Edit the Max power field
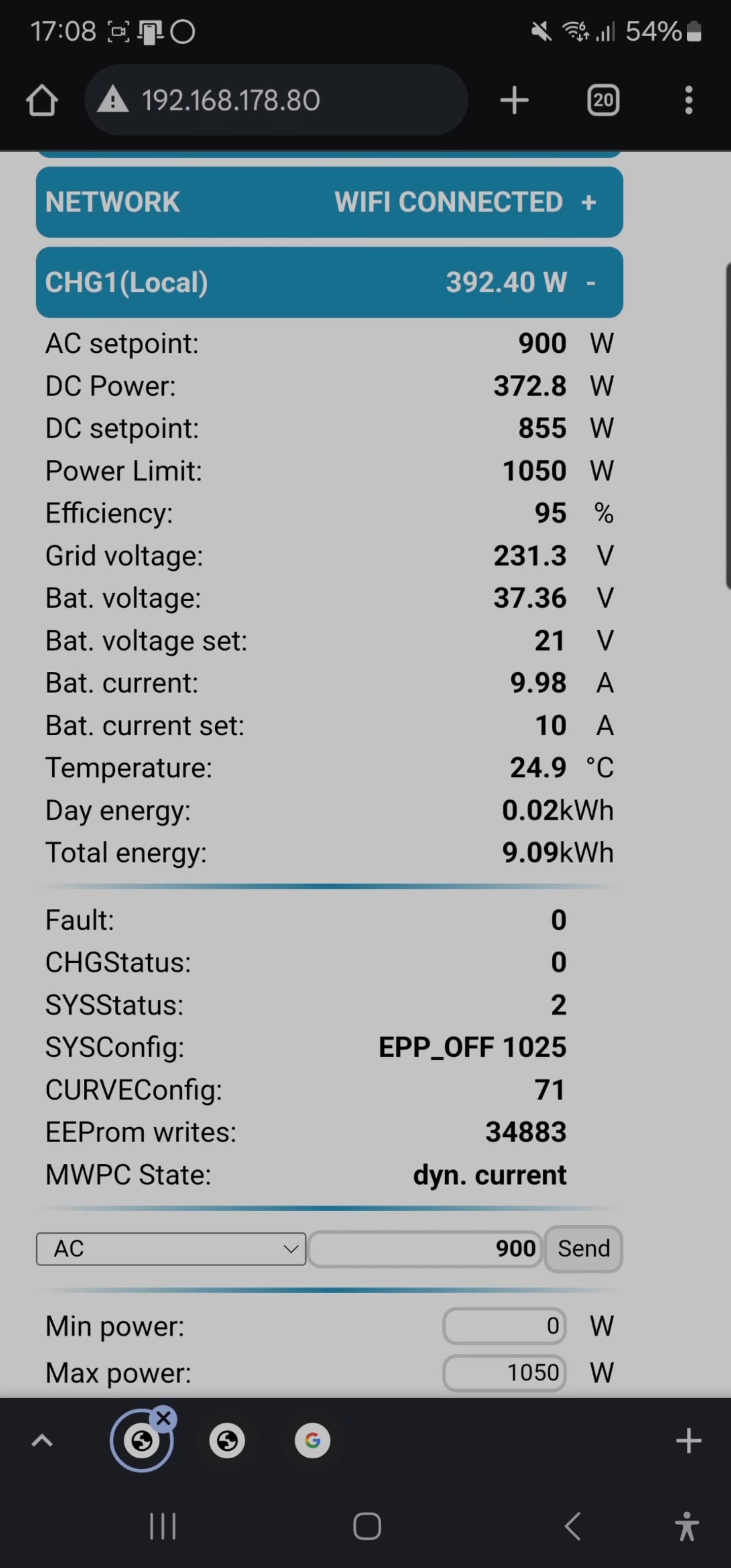The height and width of the screenshot is (1568, 731). (504, 1373)
